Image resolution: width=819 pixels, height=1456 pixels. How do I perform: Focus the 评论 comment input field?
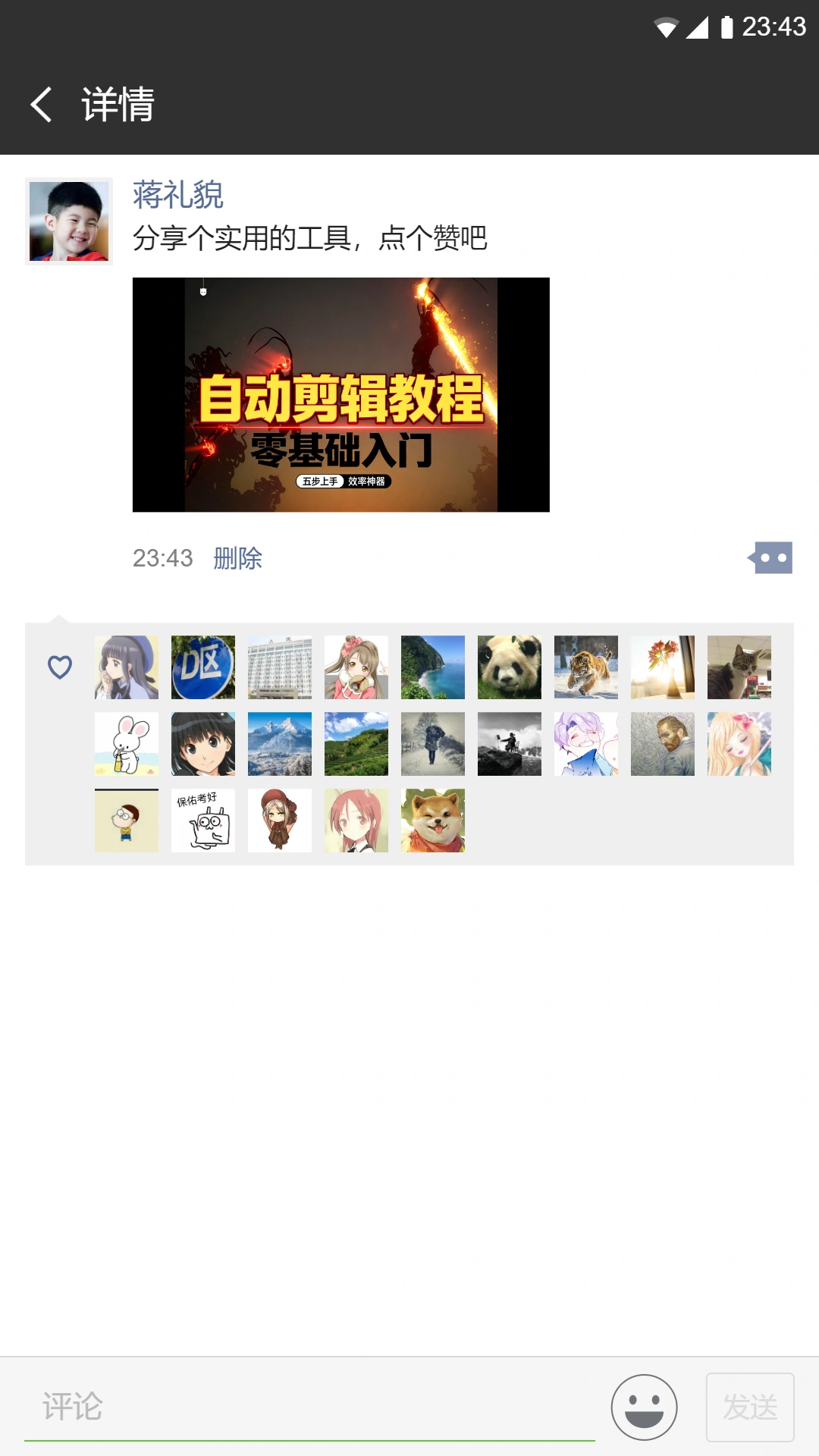coord(309,1407)
